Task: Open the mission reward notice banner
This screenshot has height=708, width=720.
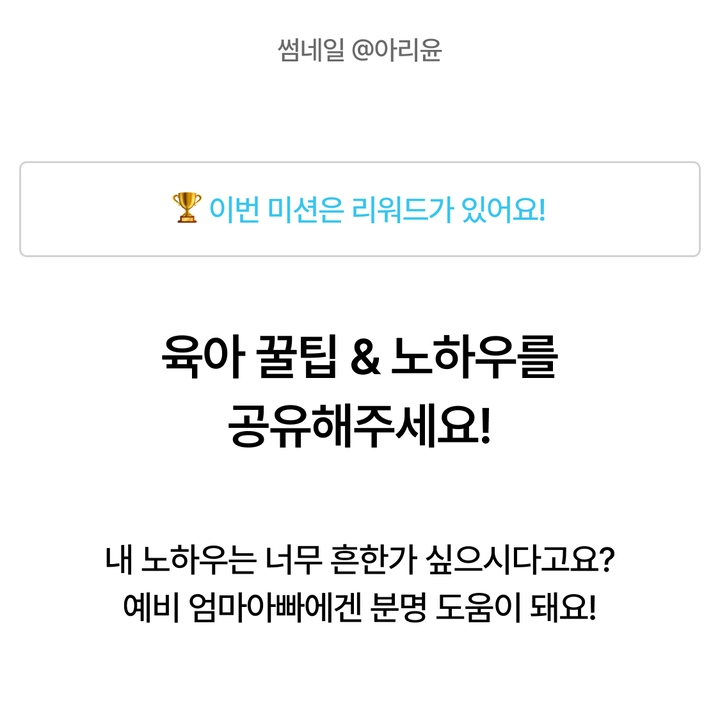Action: [360, 209]
